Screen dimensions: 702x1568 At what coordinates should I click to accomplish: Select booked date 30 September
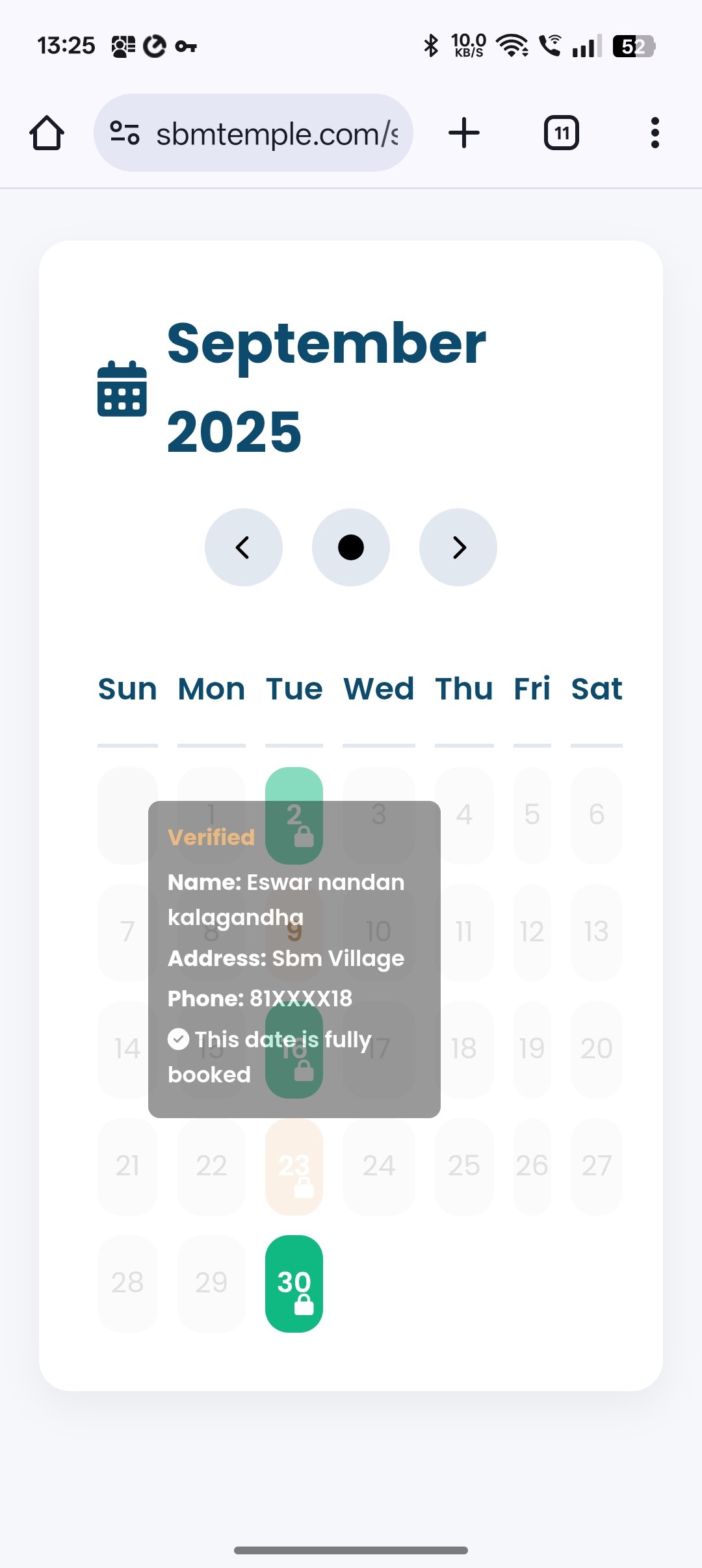coord(294,1283)
